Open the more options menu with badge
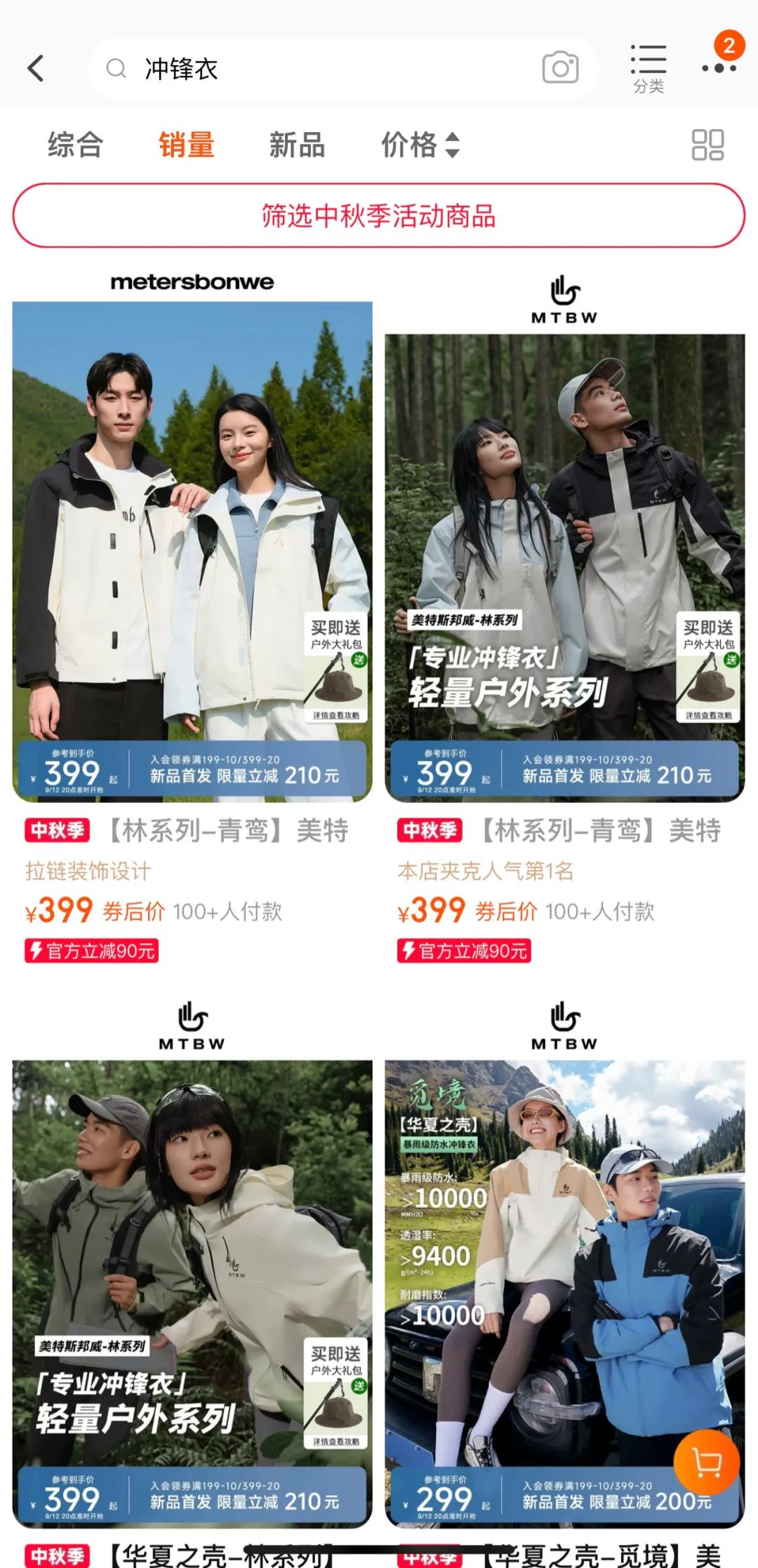 (x=719, y=67)
